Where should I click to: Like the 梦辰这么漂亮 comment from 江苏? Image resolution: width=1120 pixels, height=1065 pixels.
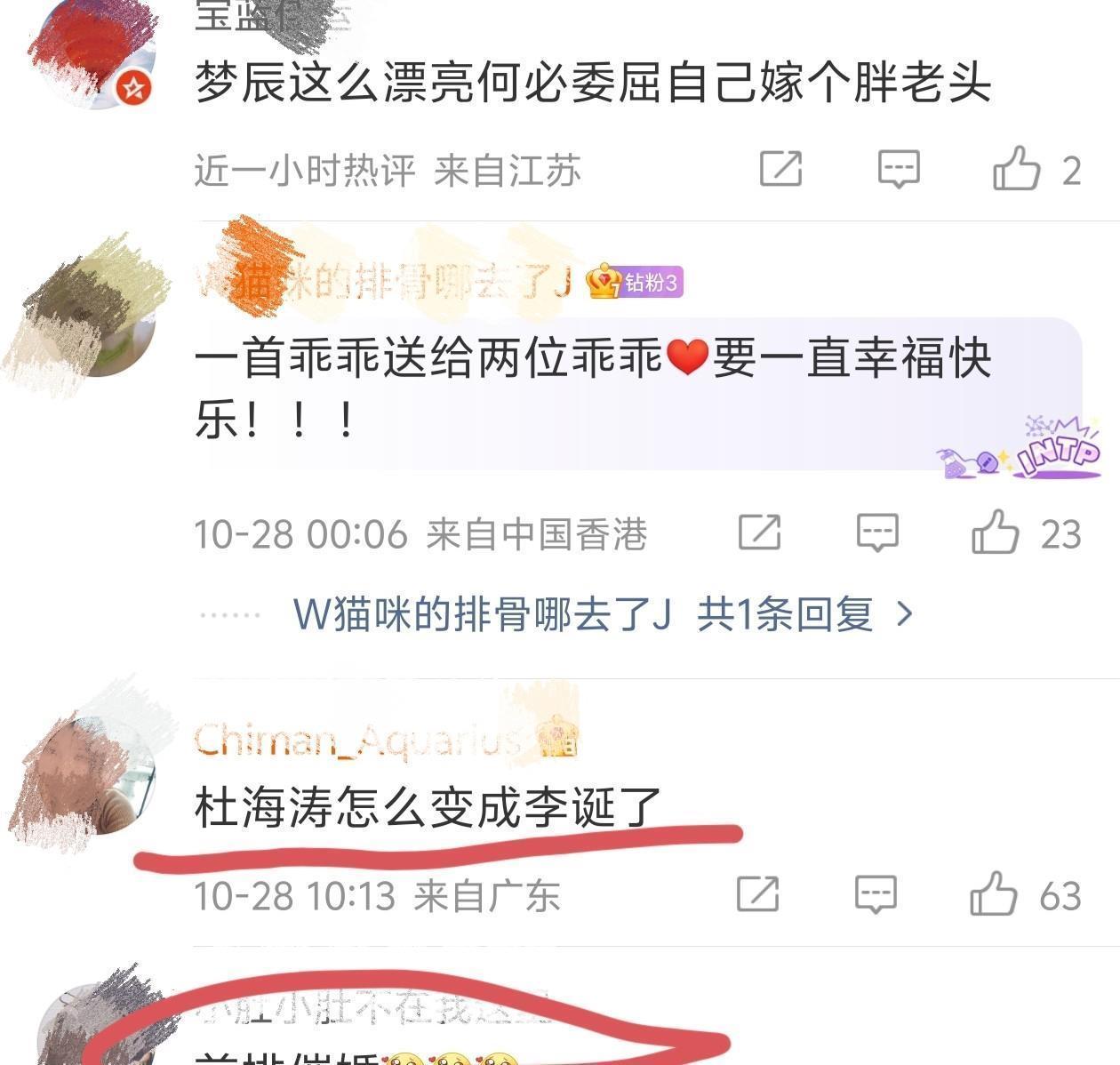1016,168
